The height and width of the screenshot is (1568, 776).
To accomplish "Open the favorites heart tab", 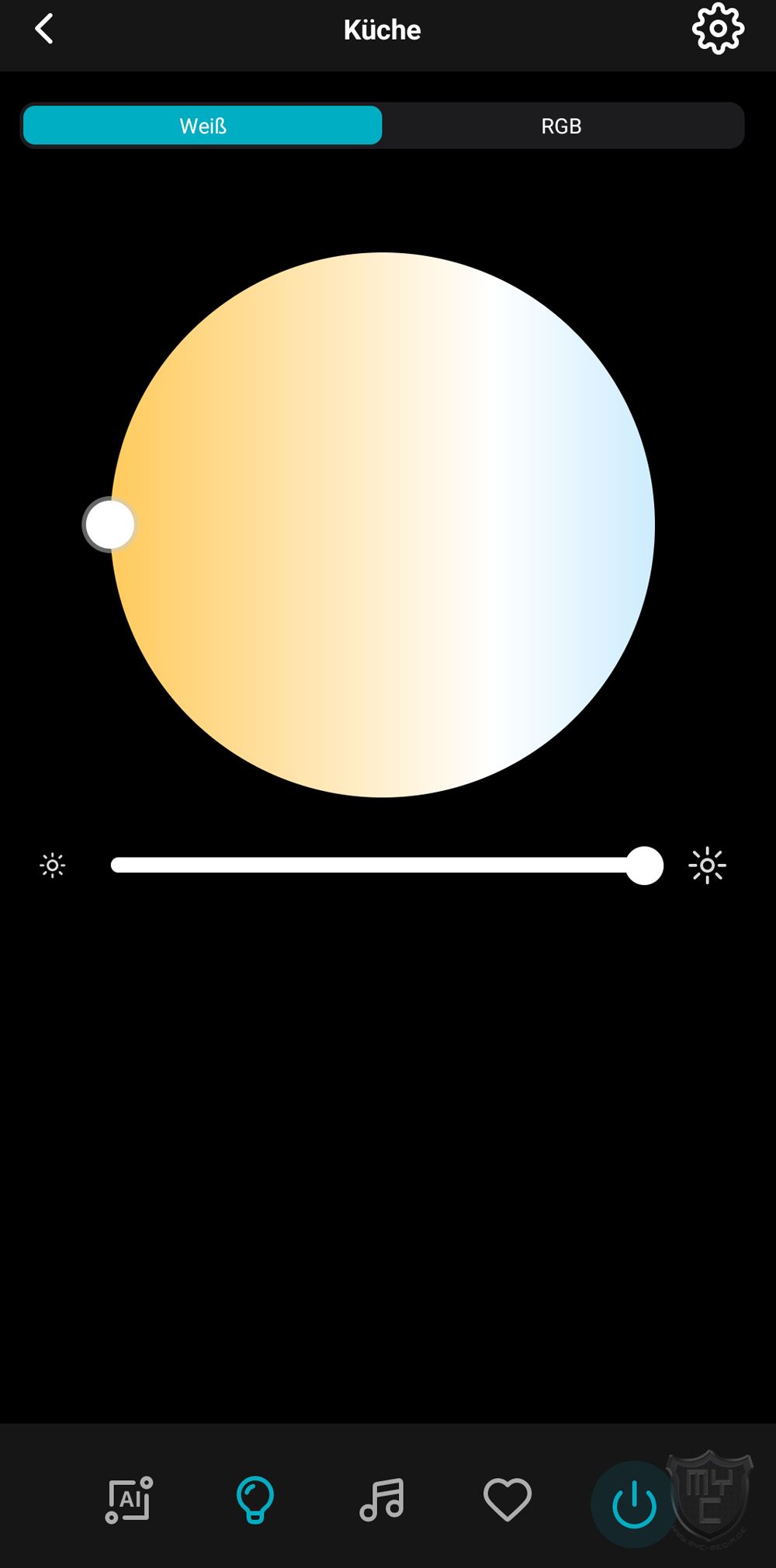I will click(x=508, y=1500).
